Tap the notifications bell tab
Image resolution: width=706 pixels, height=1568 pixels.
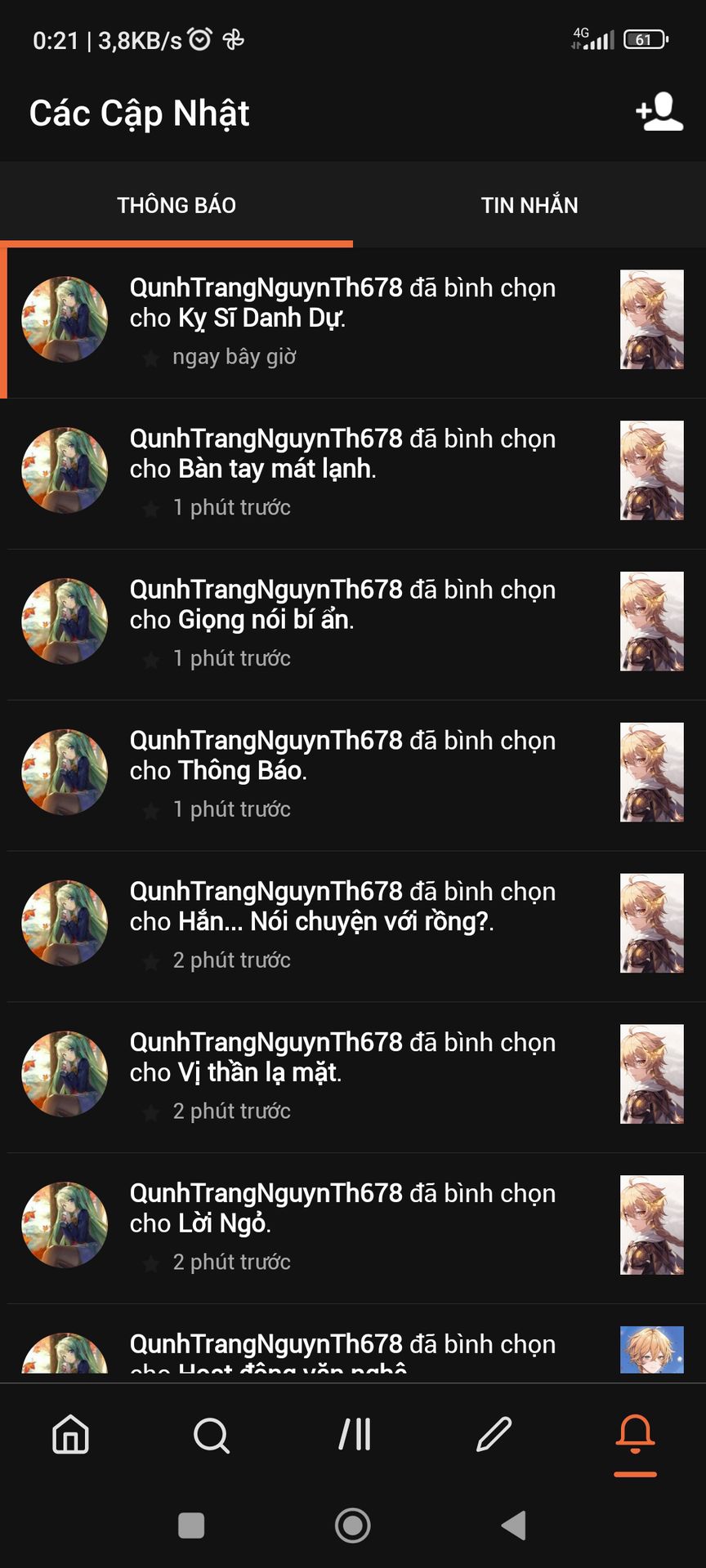[x=635, y=1435]
